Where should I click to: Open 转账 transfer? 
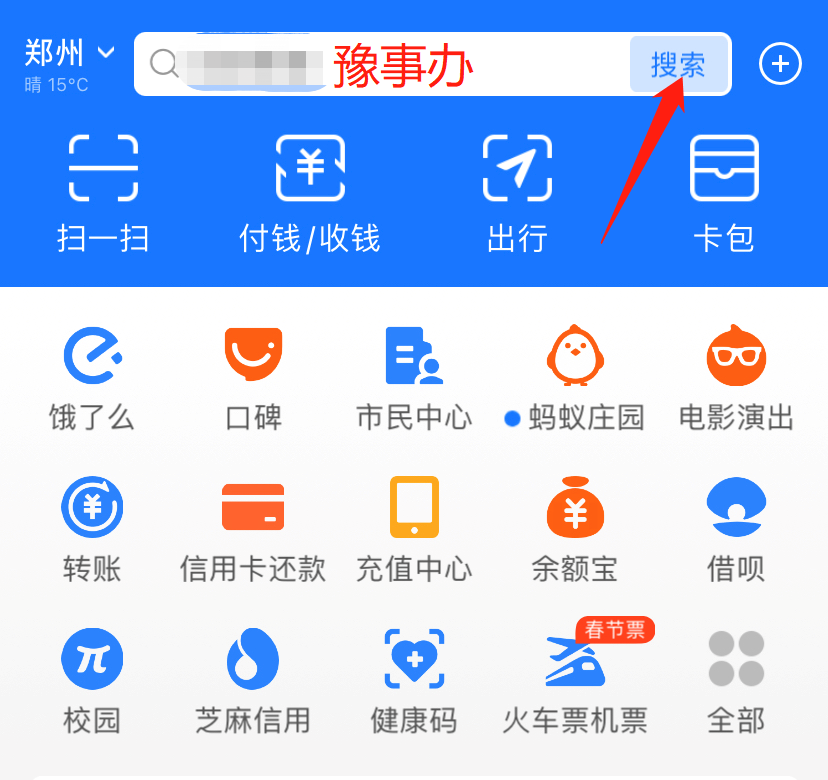tap(92, 530)
